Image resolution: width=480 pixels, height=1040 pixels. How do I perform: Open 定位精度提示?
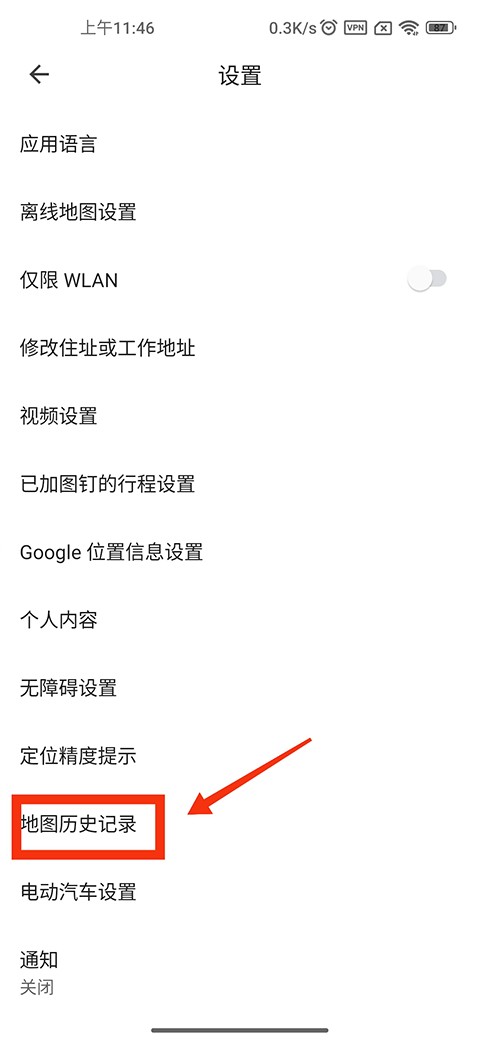[x=240, y=755]
